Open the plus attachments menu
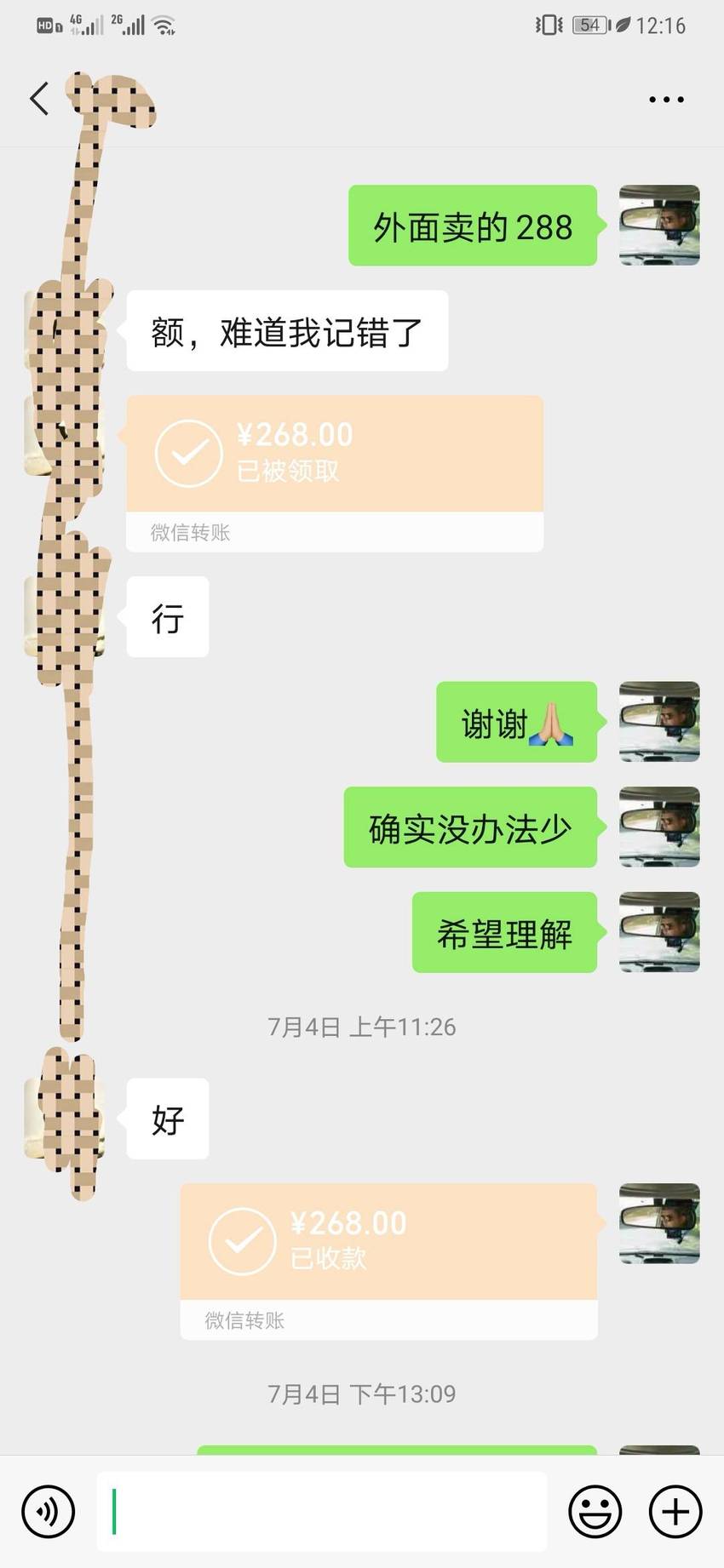 675,1512
